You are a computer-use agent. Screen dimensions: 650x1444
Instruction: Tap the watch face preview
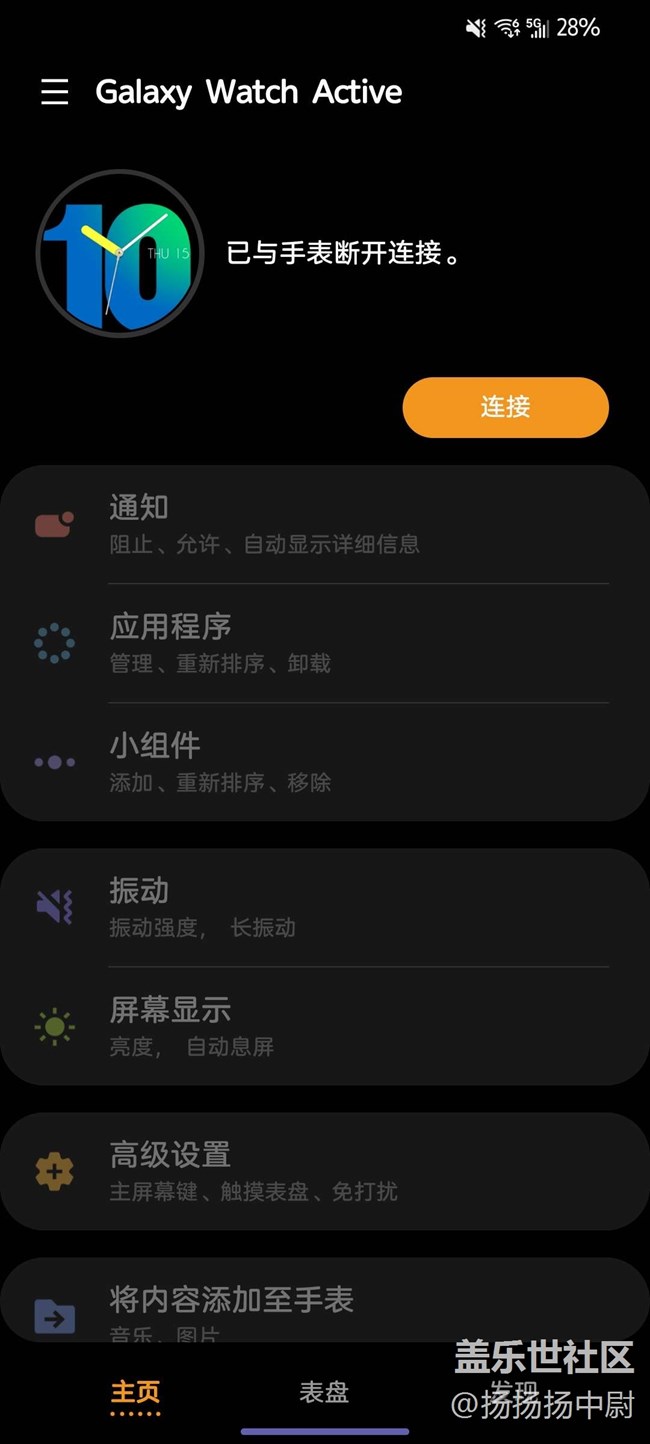(x=120, y=253)
